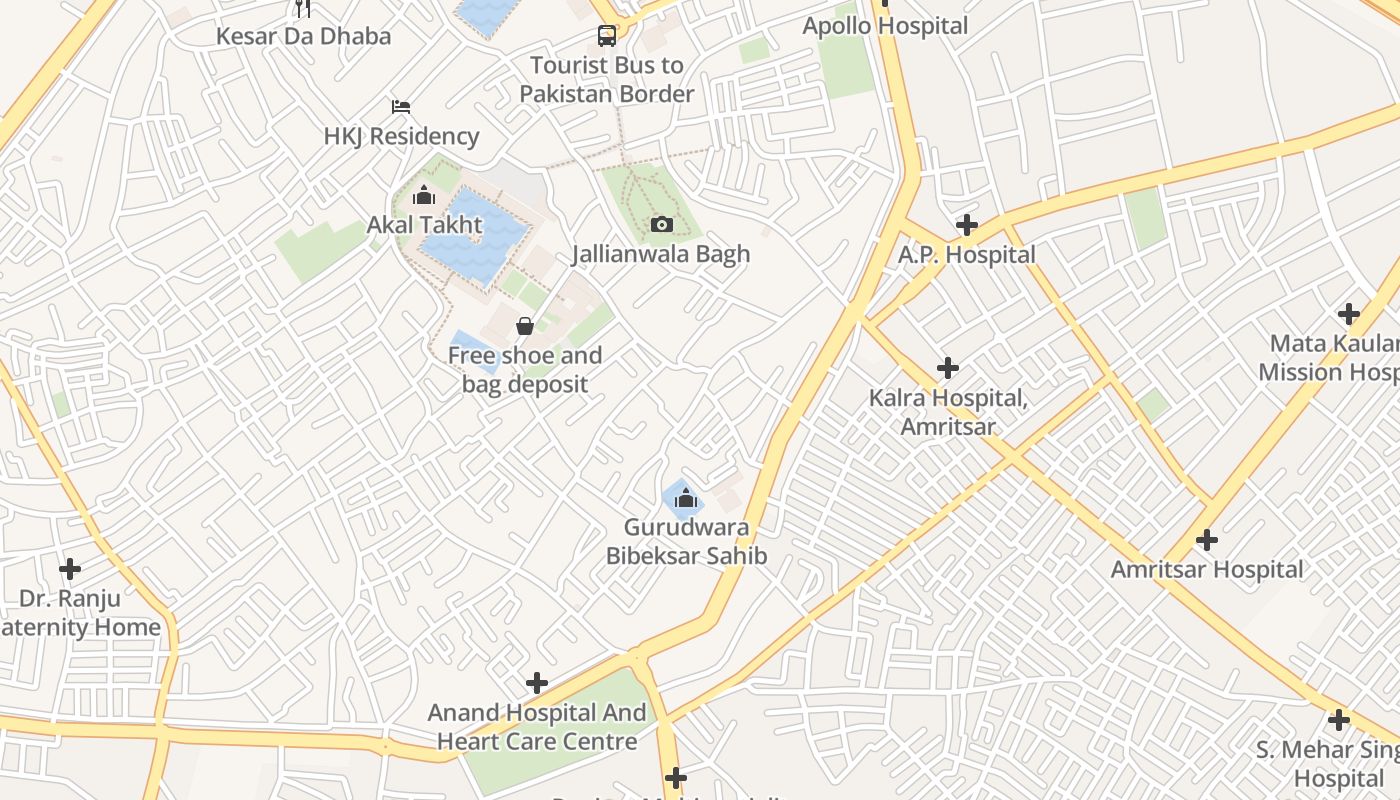Viewport: 1400px width, 800px height.
Task: Open the Akal Takht place marker
Action: (424, 196)
